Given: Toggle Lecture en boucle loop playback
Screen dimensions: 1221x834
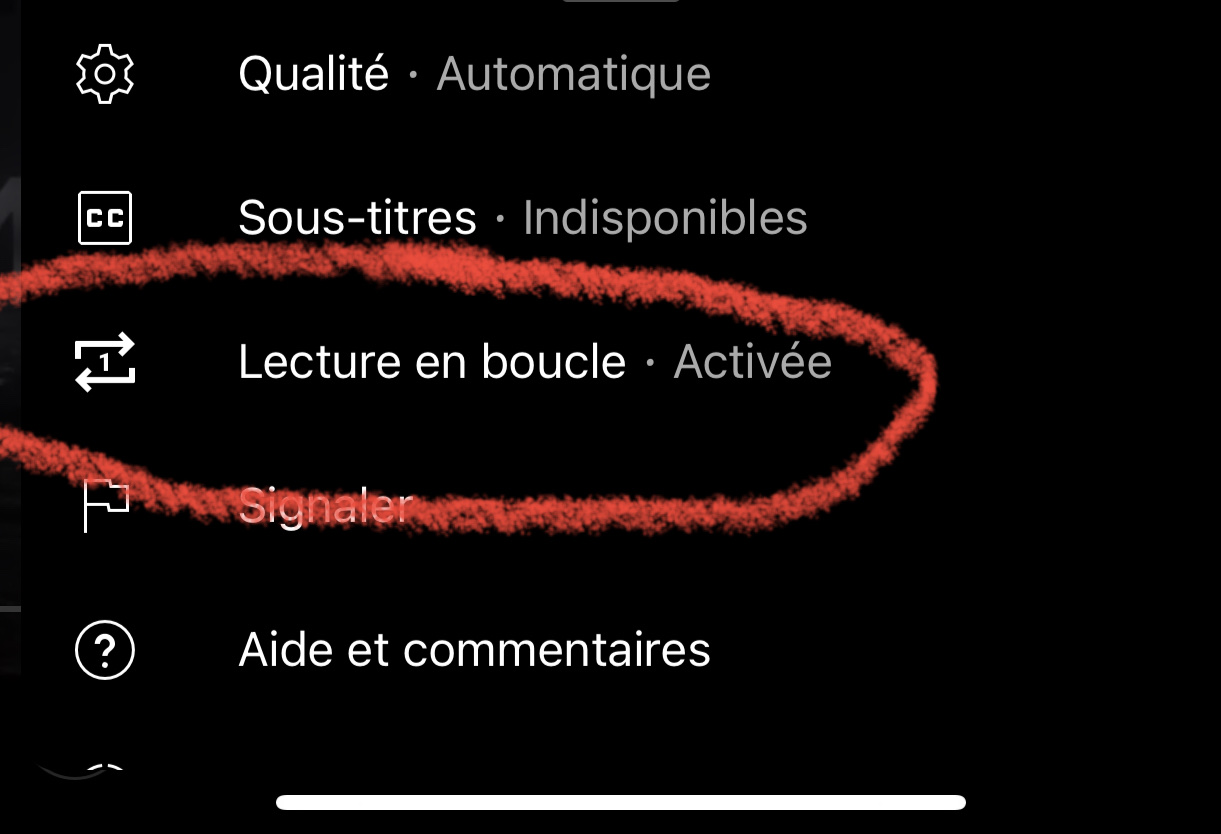Looking at the screenshot, I should click(x=533, y=362).
